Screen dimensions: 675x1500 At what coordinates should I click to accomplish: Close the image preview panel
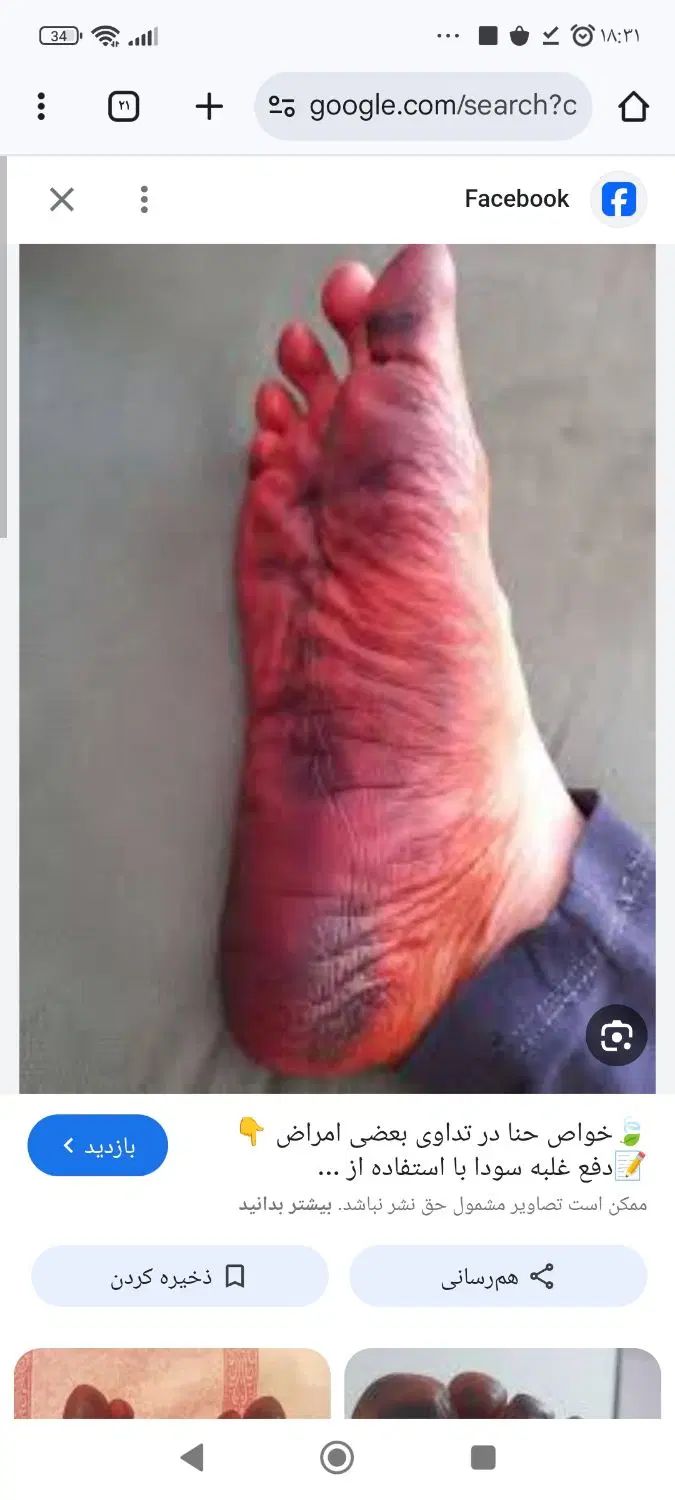[x=62, y=200]
